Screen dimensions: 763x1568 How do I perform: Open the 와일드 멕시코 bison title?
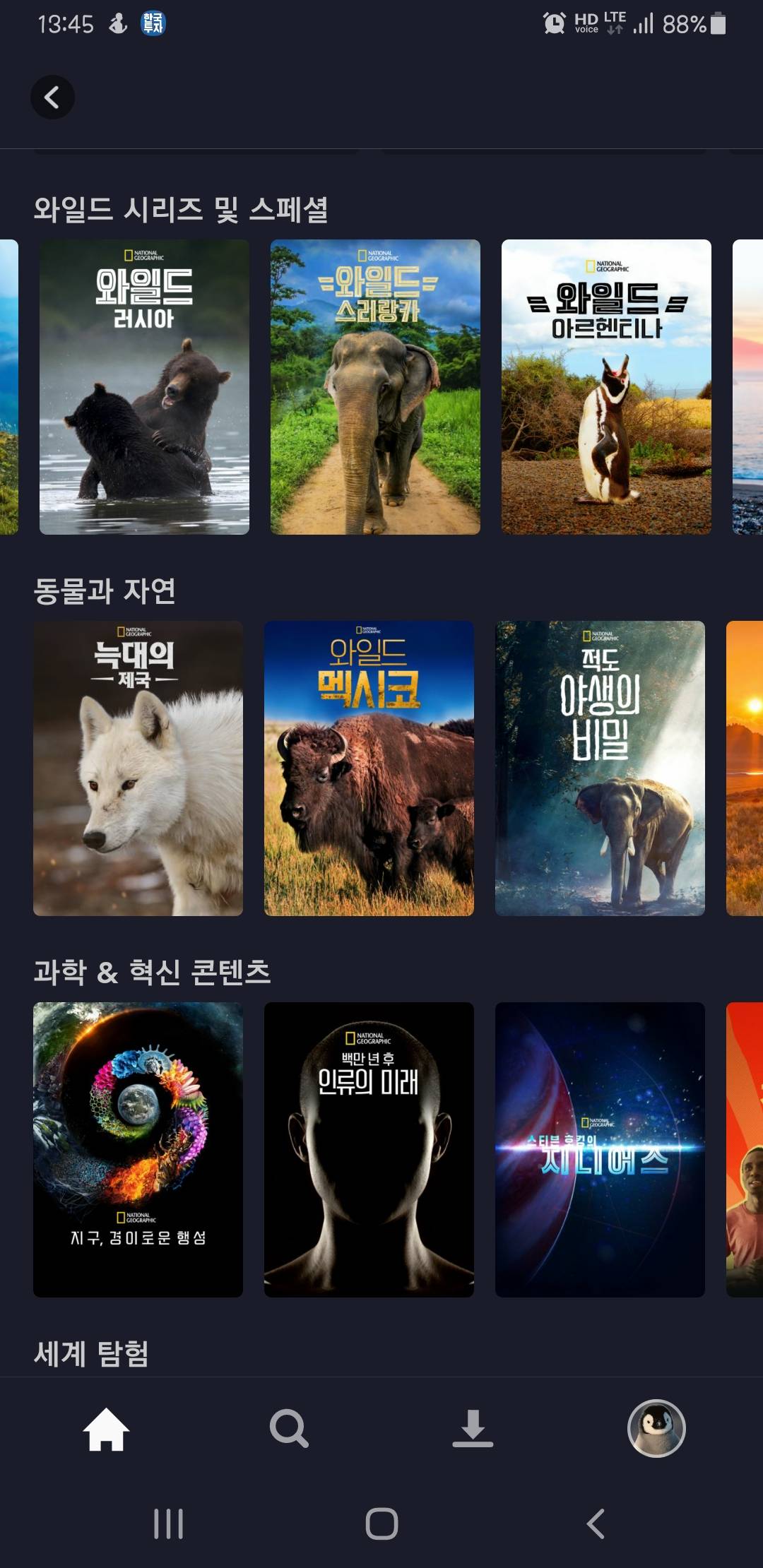click(369, 768)
